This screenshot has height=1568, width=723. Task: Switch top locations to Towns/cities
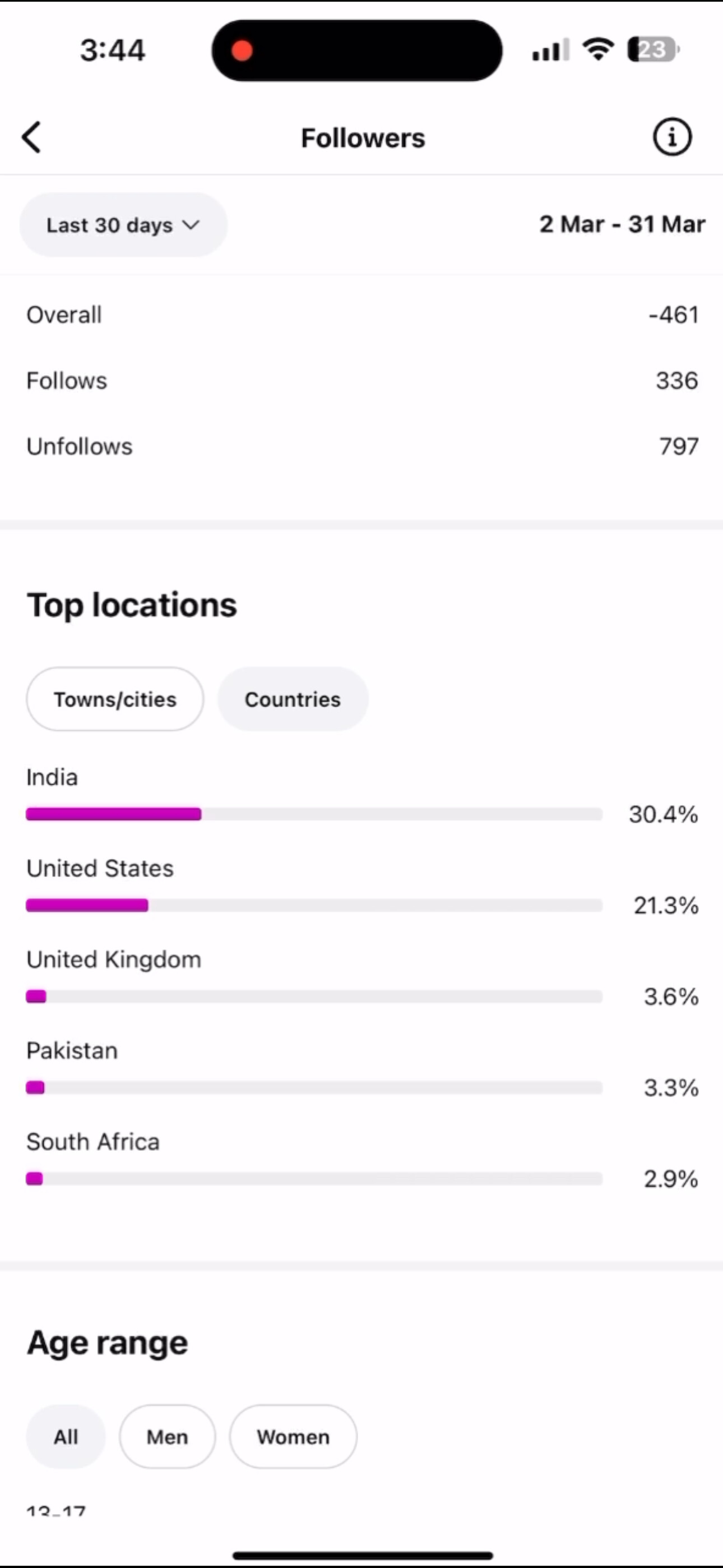pyautogui.click(x=115, y=699)
